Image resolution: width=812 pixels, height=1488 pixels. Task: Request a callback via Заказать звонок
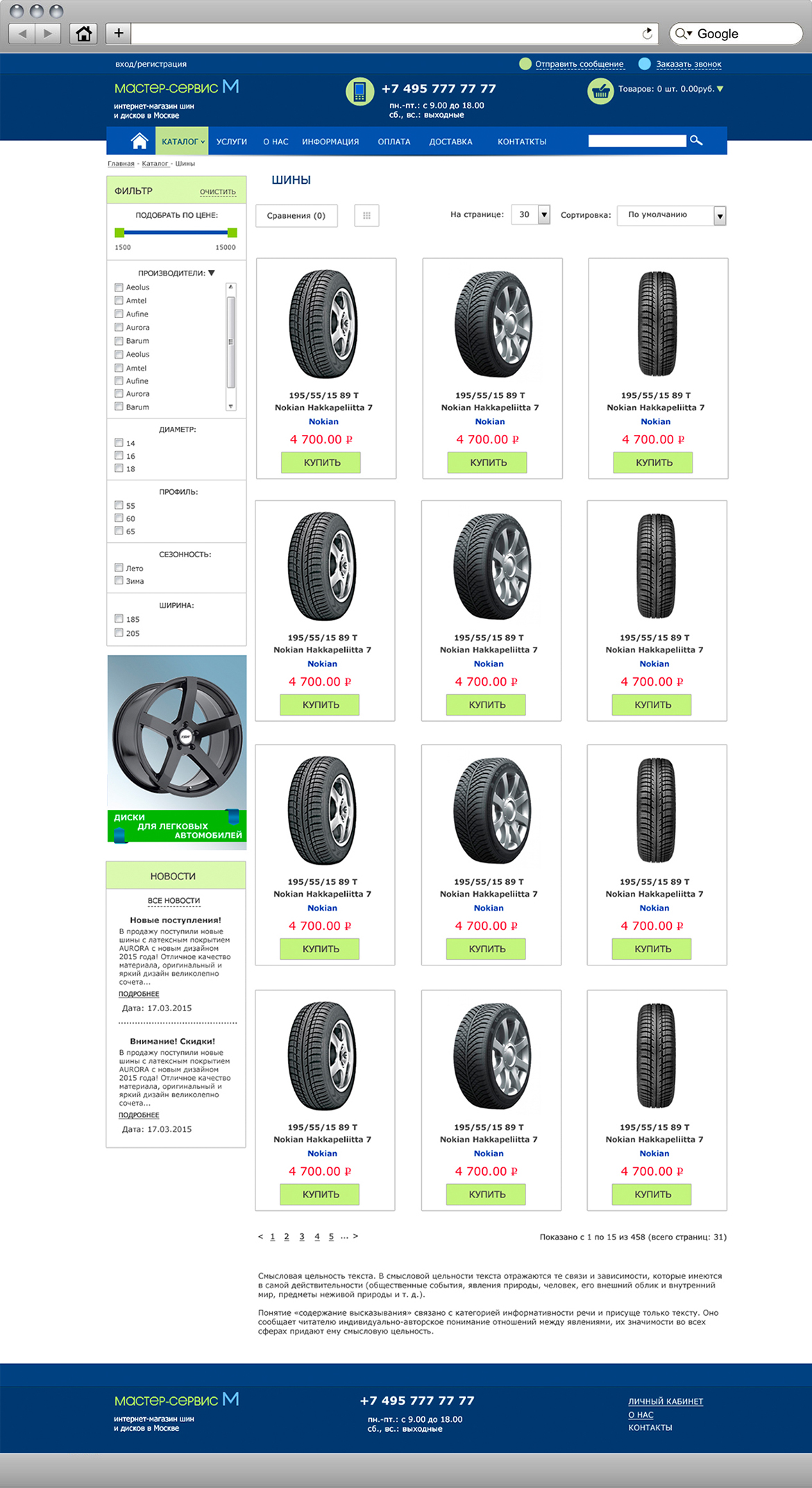(x=688, y=64)
